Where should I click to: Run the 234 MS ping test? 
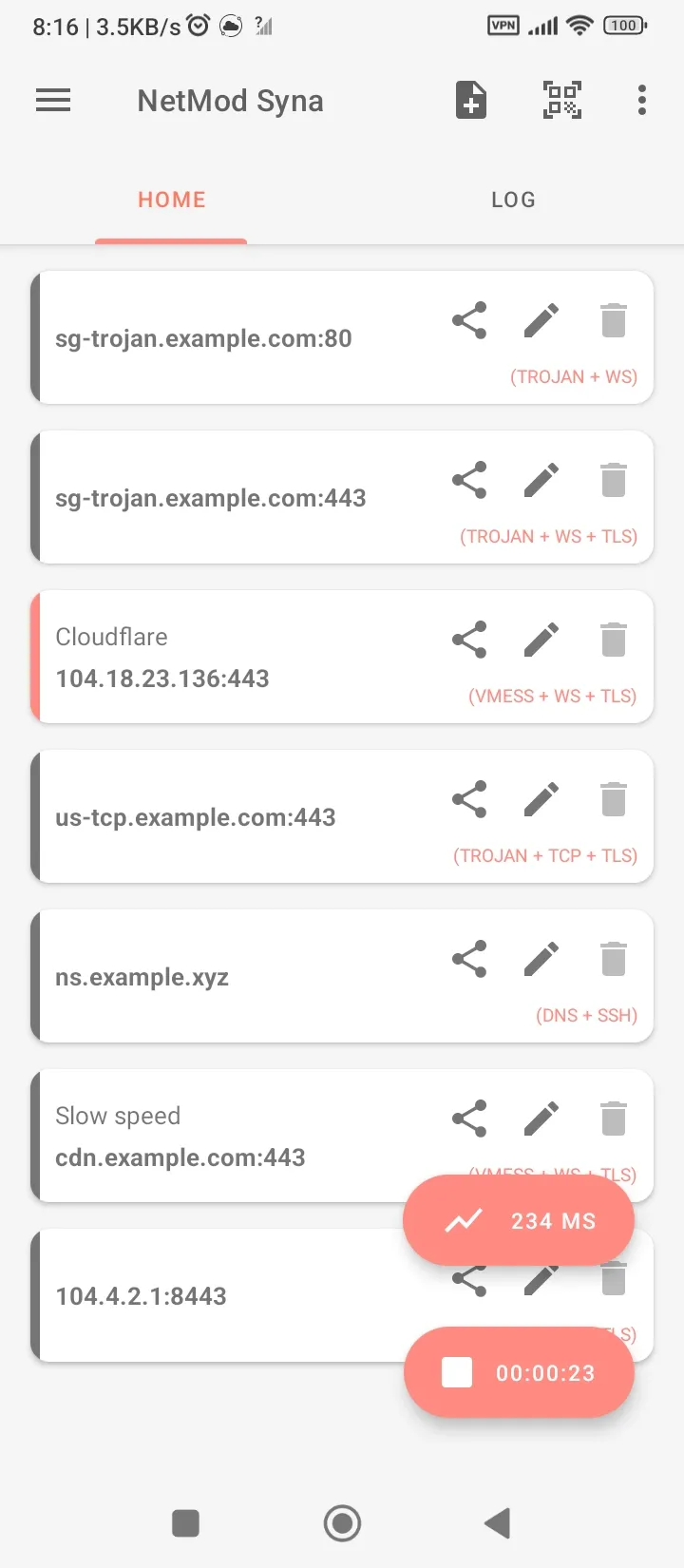click(519, 1220)
